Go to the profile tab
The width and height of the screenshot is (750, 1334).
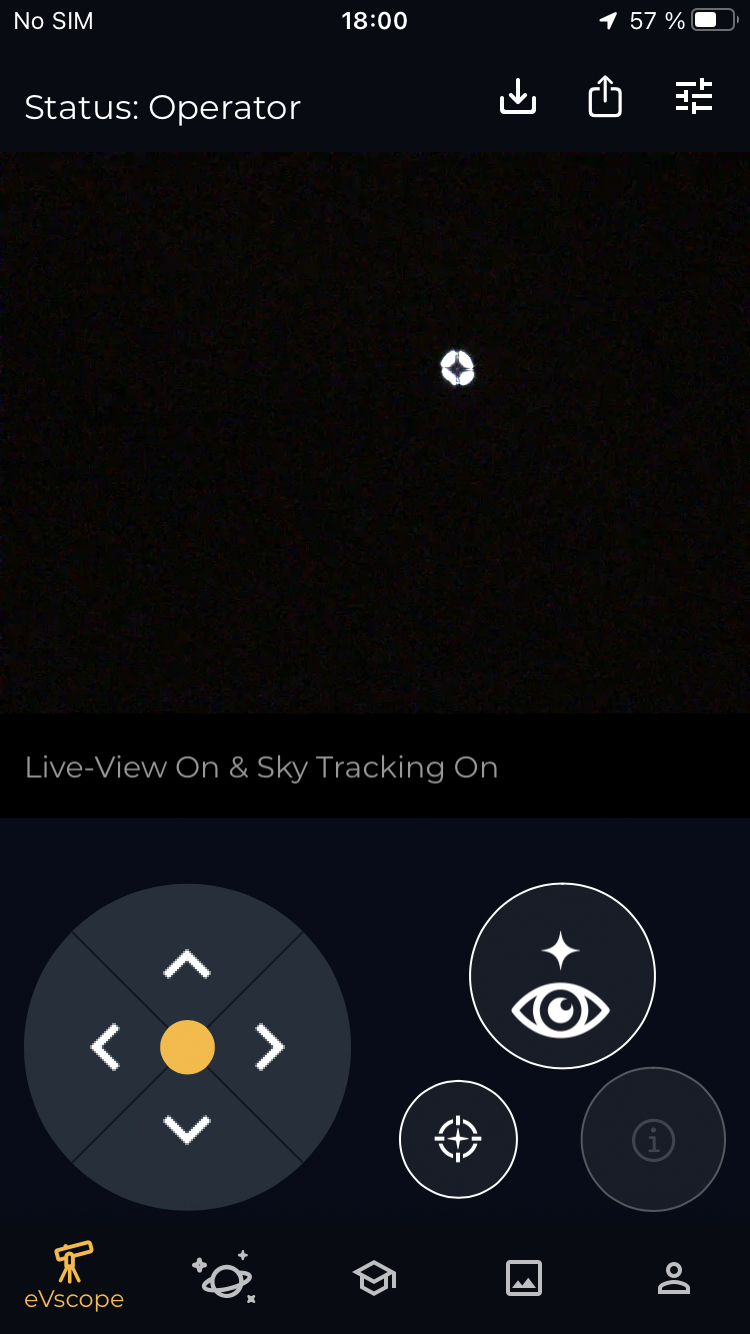pyautogui.click(x=674, y=1278)
